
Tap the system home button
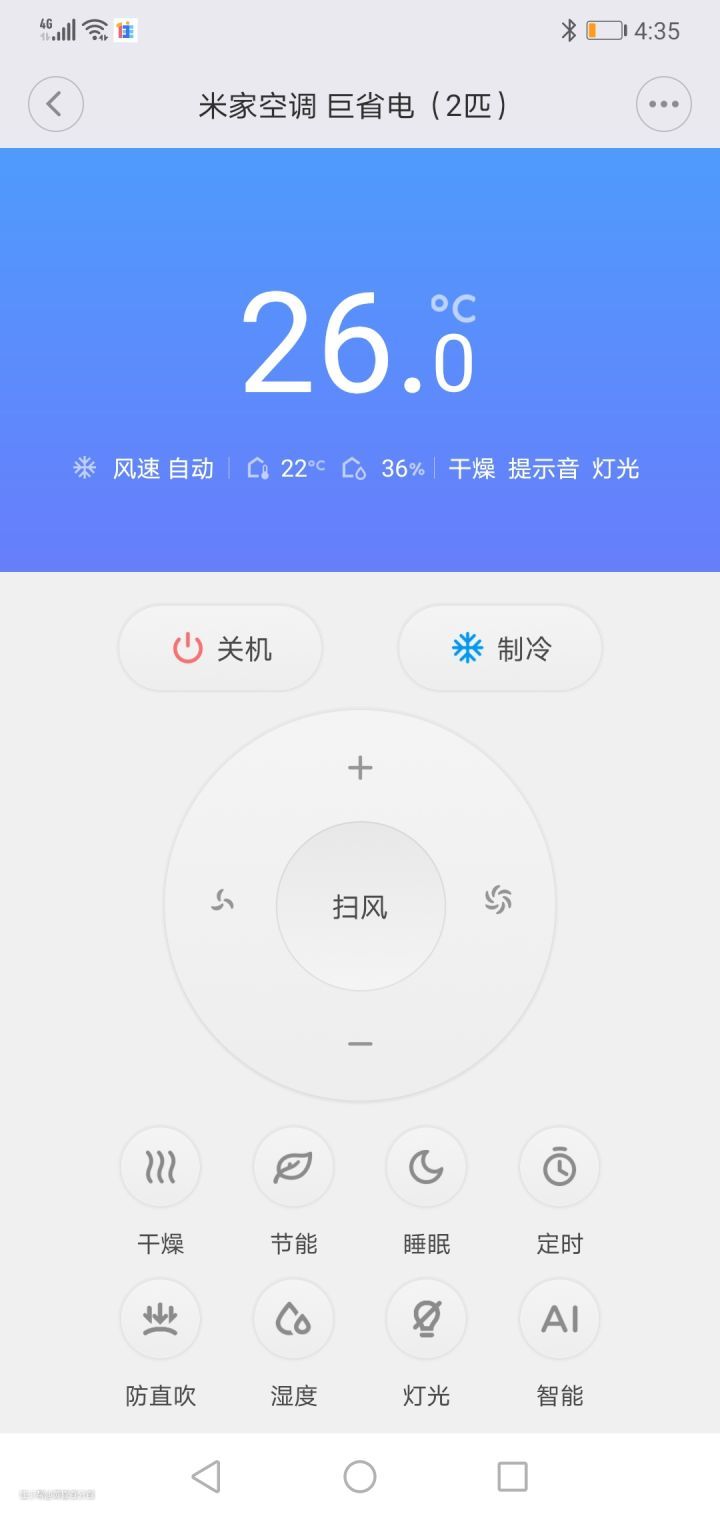pyautogui.click(x=360, y=1476)
